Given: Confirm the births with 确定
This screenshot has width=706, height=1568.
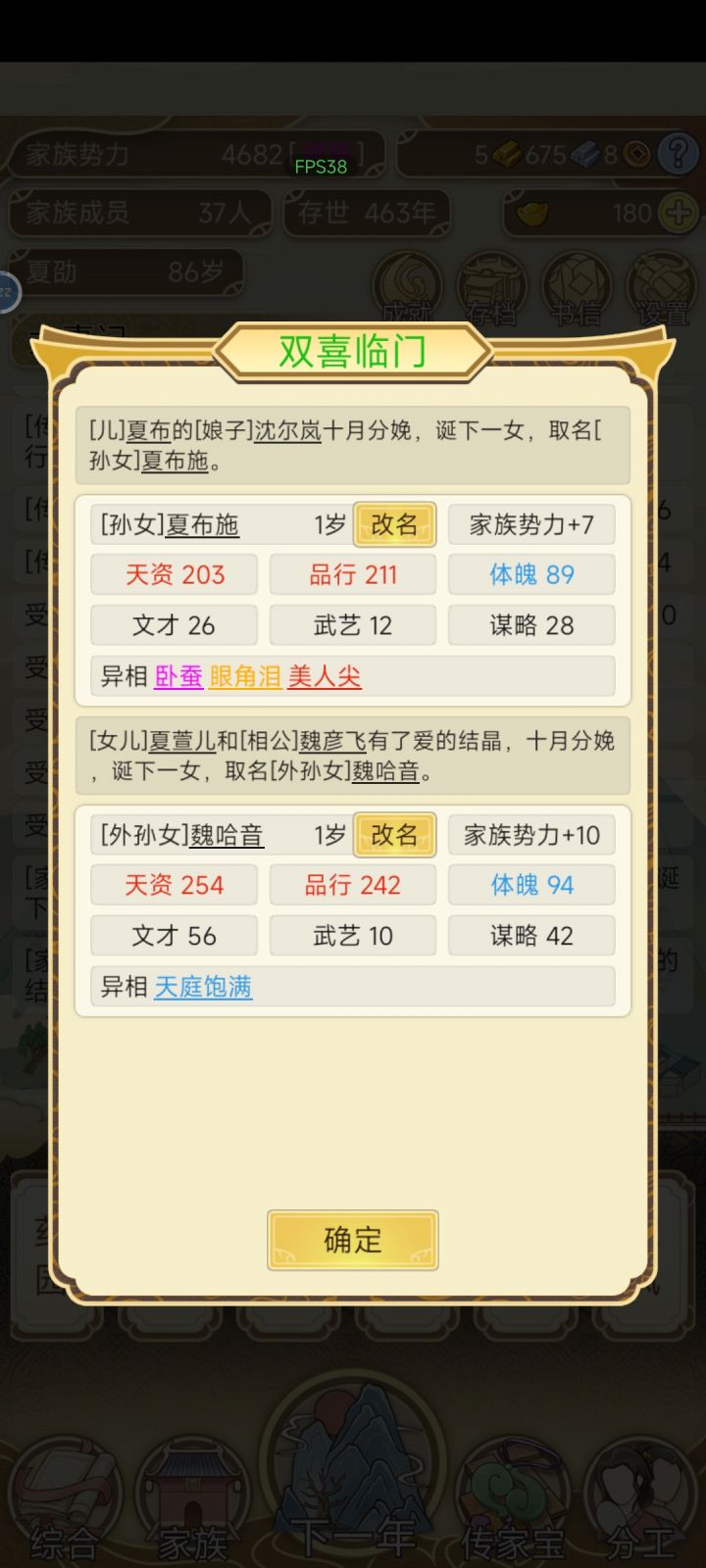Looking at the screenshot, I should point(353,1241).
